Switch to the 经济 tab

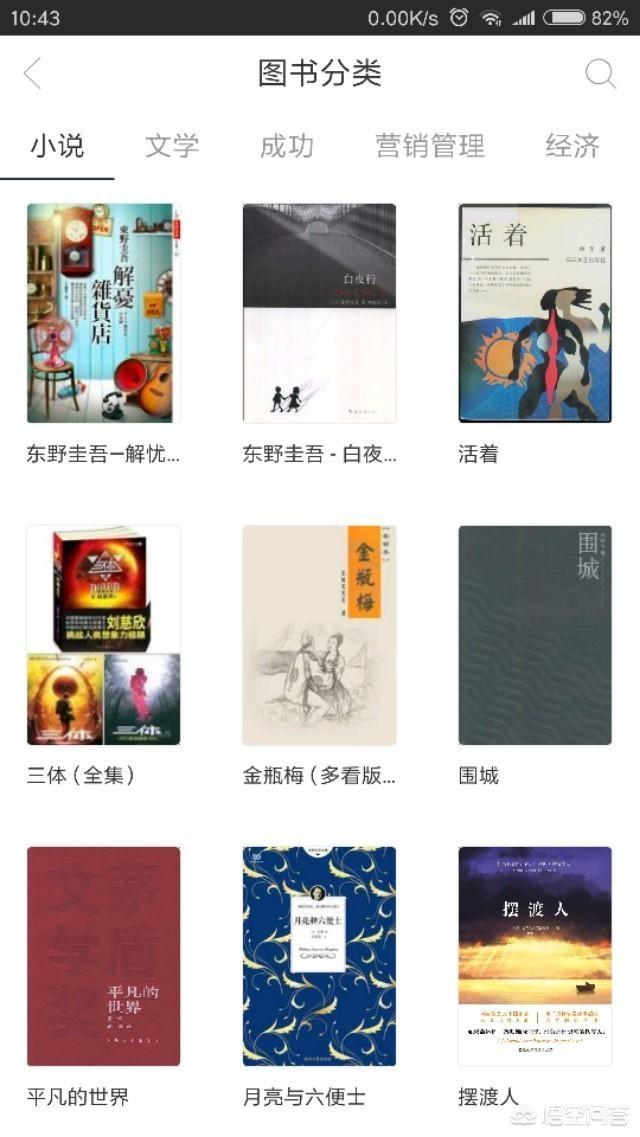click(573, 146)
